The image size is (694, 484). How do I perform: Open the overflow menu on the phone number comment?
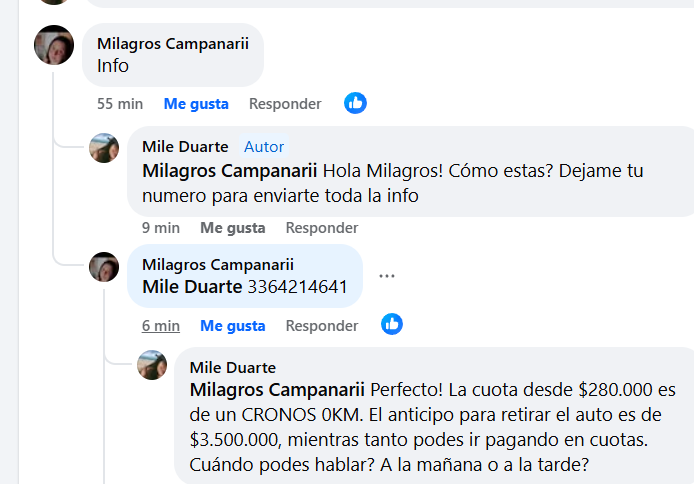(x=387, y=276)
